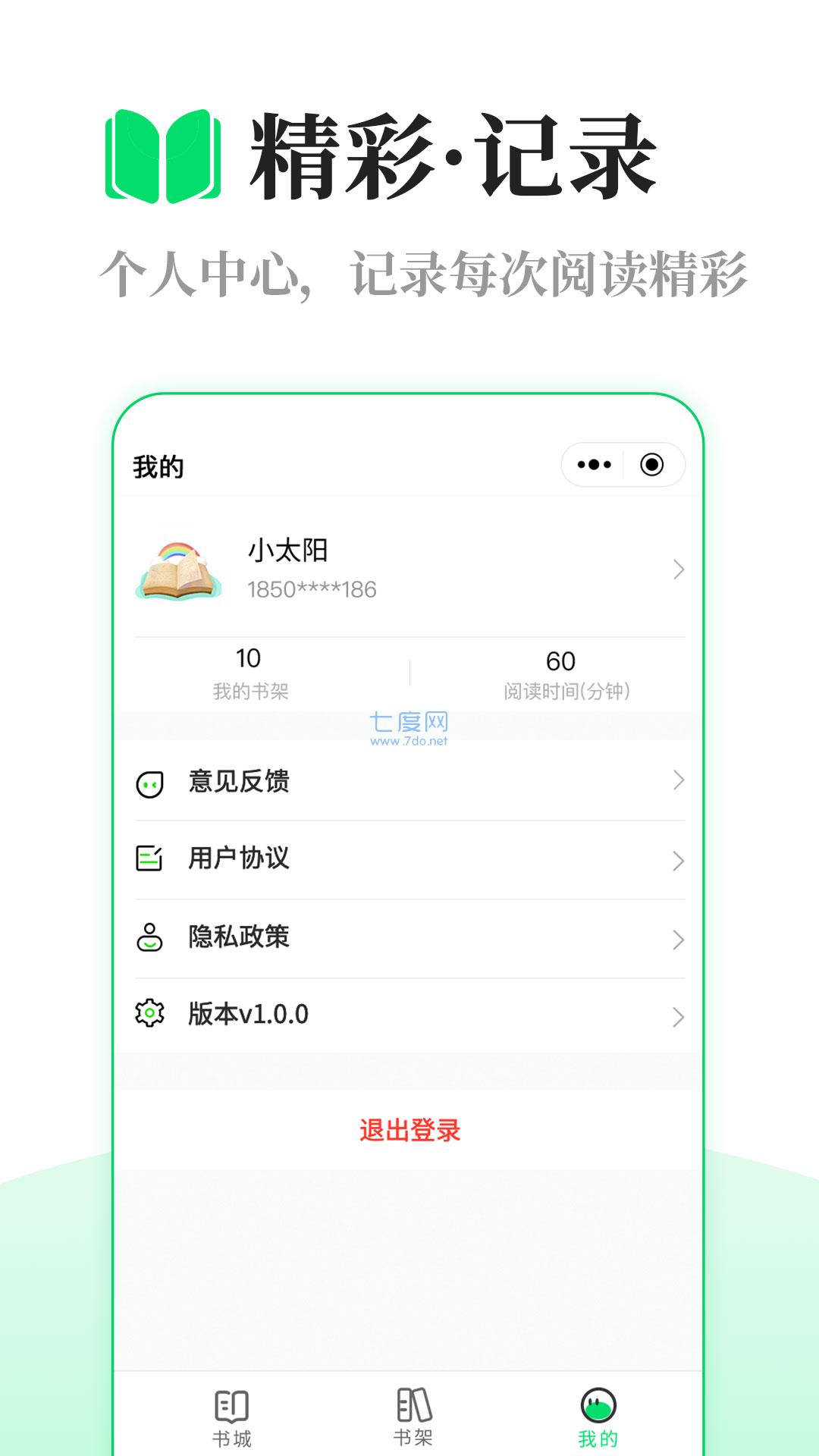Viewport: 819px width, 1456px height.
Task: Click the gear icon beside 版本v1.0.0
Action: tap(151, 1014)
